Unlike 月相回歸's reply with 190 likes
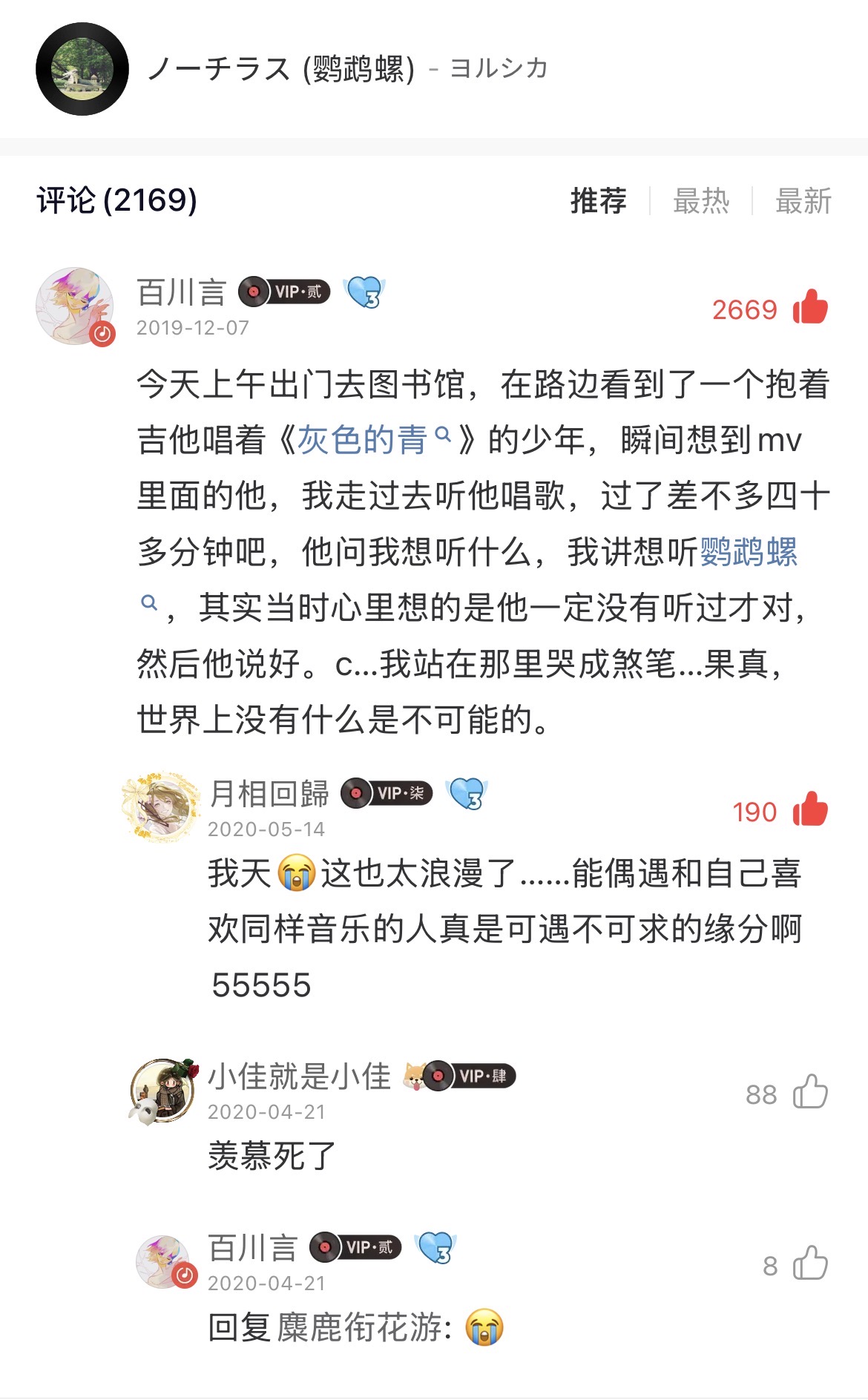This screenshot has width=868, height=1400. click(810, 809)
